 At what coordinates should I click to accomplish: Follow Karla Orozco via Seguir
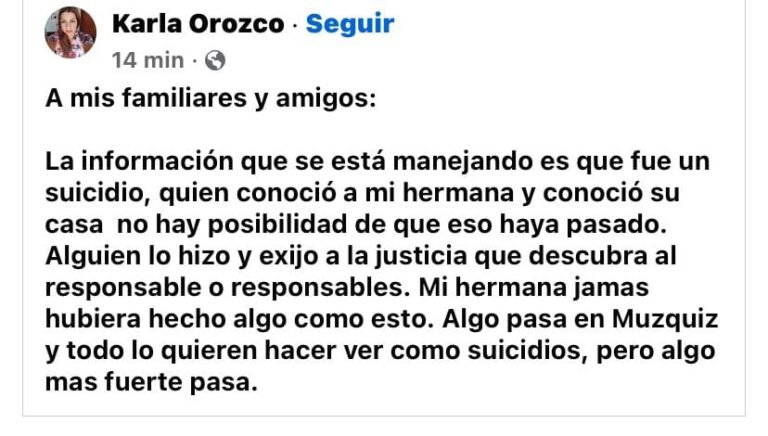[x=350, y=24]
